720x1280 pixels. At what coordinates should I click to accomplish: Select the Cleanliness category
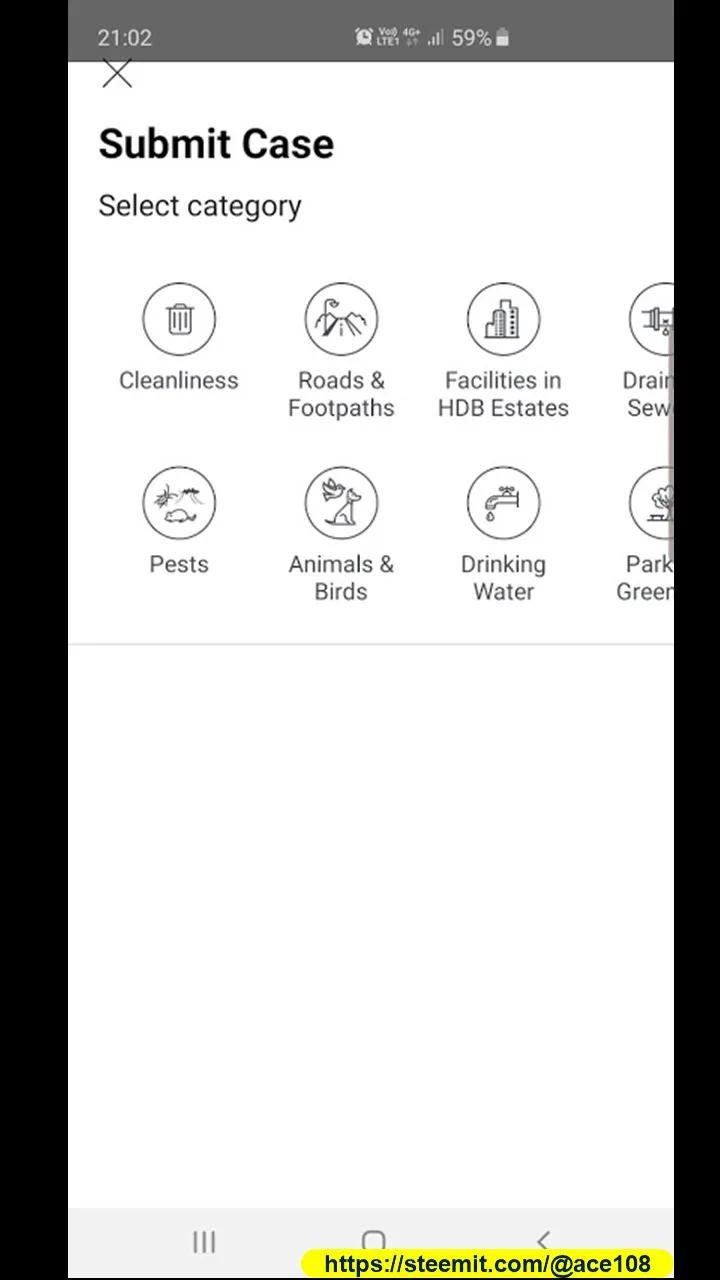point(179,320)
